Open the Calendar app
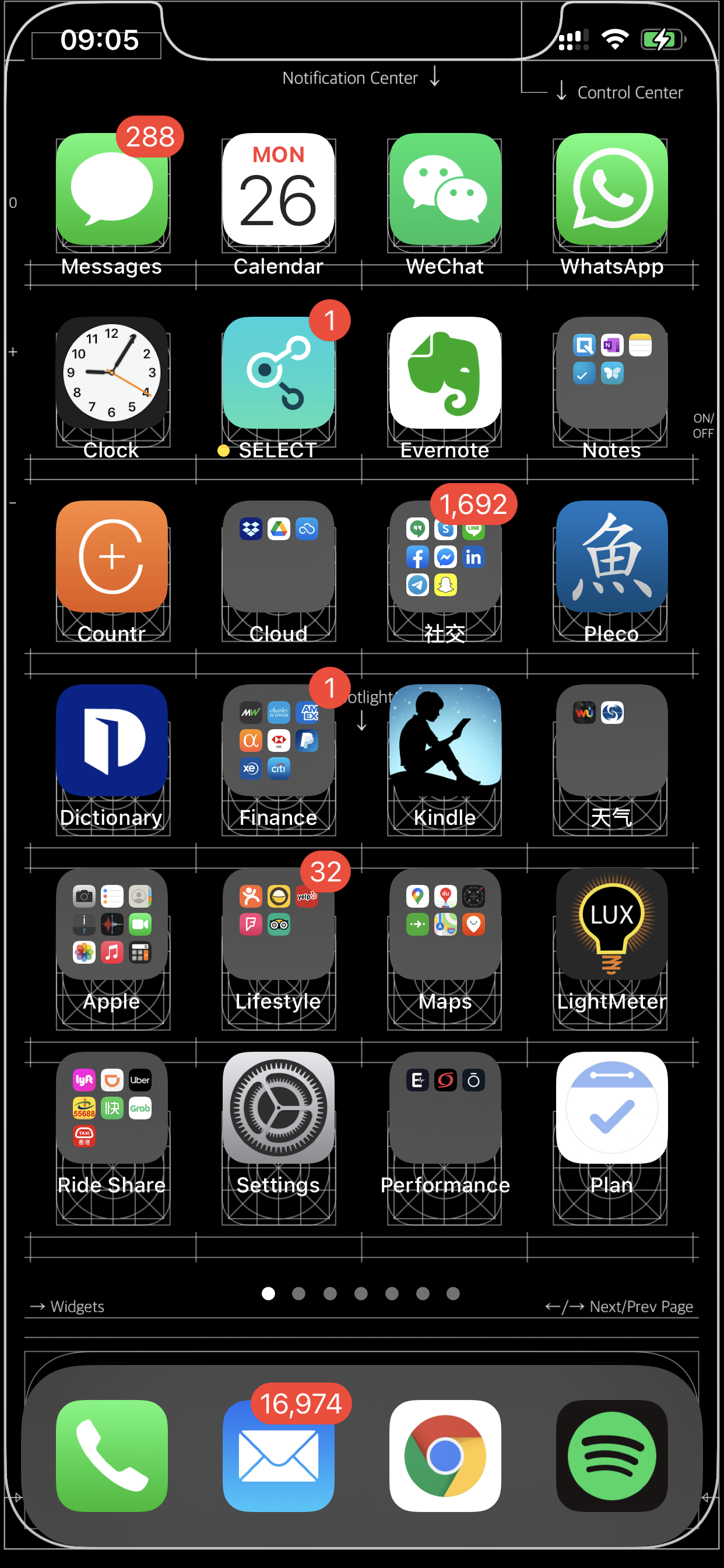Image resolution: width=724 pixels, height=1568 pixels. 279,190
